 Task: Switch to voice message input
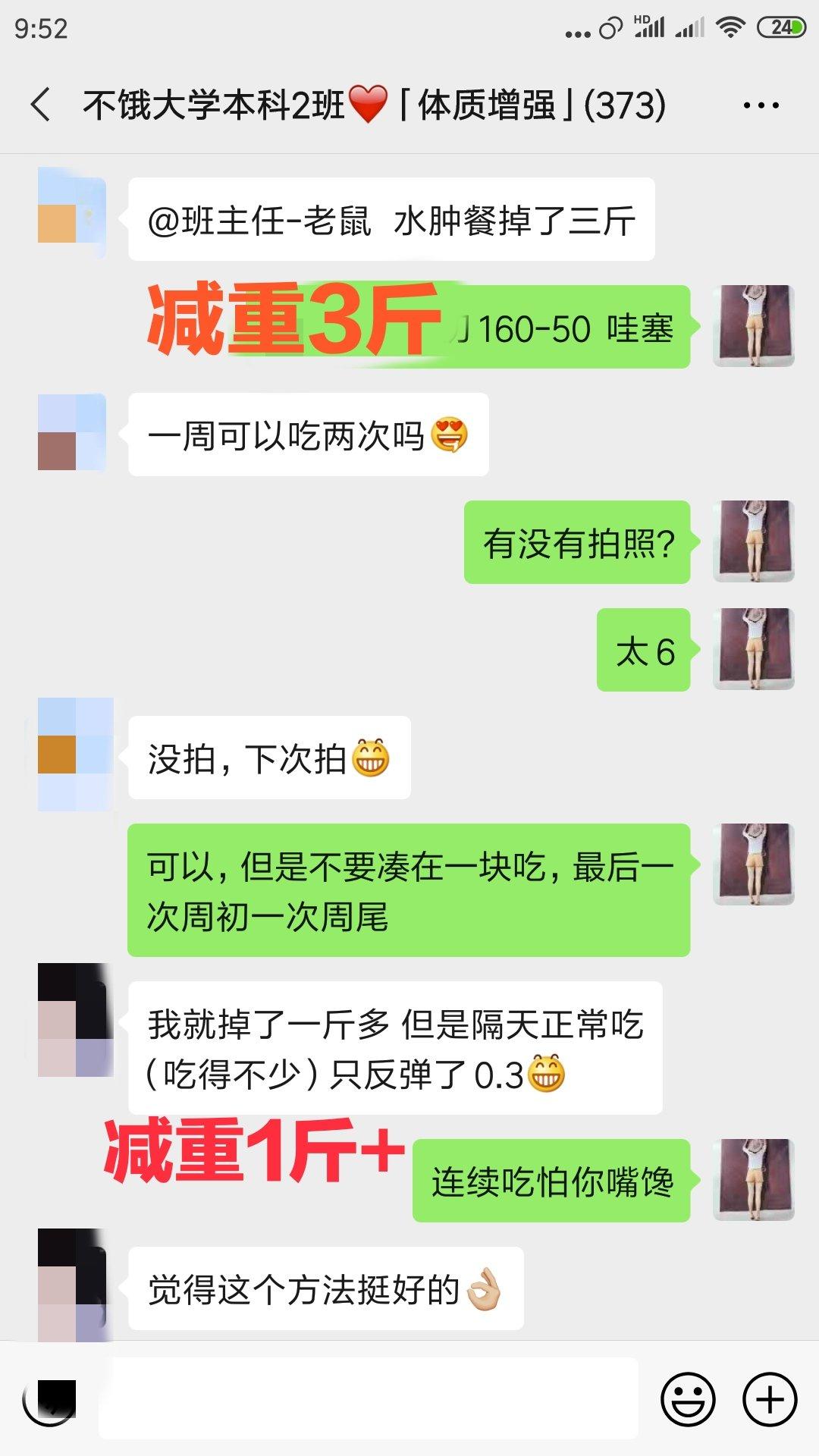click(50, 1399)
